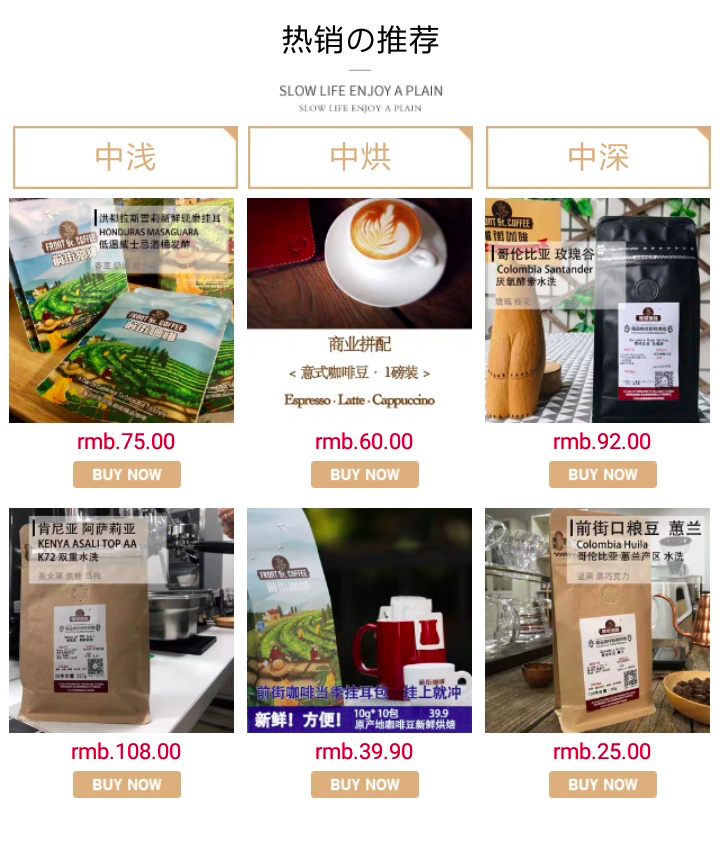Image resolution: width=720 pixels, height=841 pixels.
Task: Buy now the rmb.75.00 Honduras coffee
Action: (126, 475)
